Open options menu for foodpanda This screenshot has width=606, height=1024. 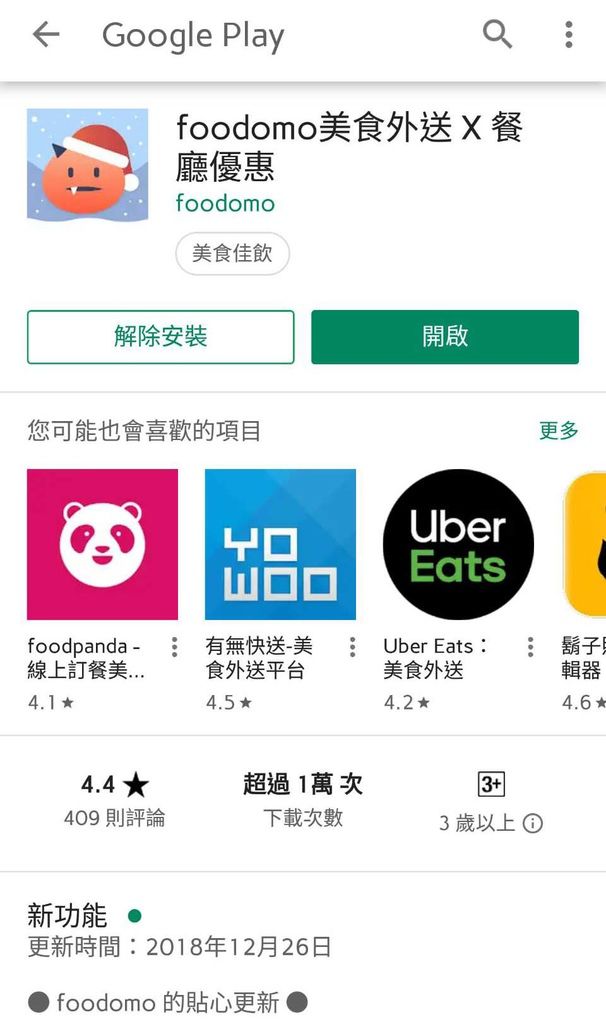tap(174, 647)
